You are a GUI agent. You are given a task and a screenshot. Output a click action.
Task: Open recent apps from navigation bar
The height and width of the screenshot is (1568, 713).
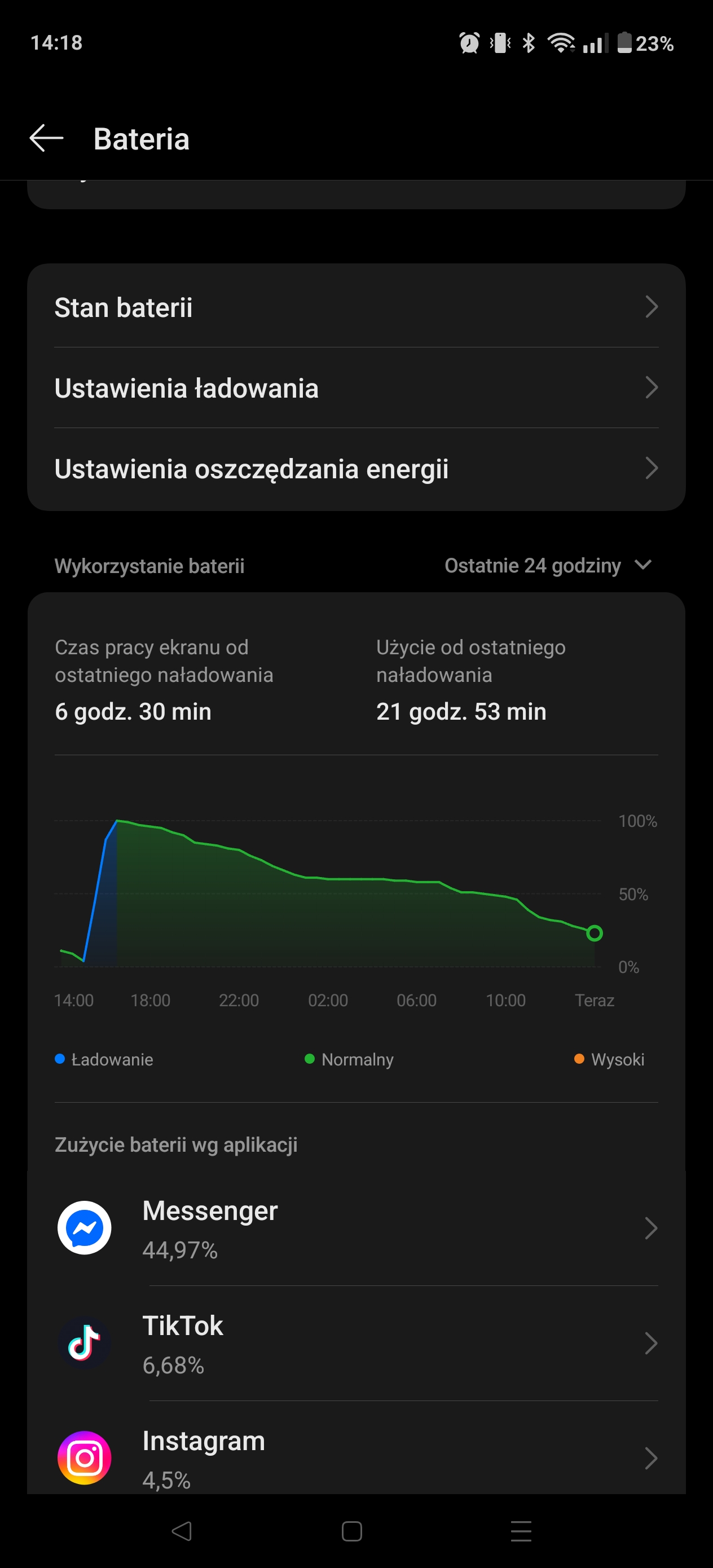[x=521, y=1531]
